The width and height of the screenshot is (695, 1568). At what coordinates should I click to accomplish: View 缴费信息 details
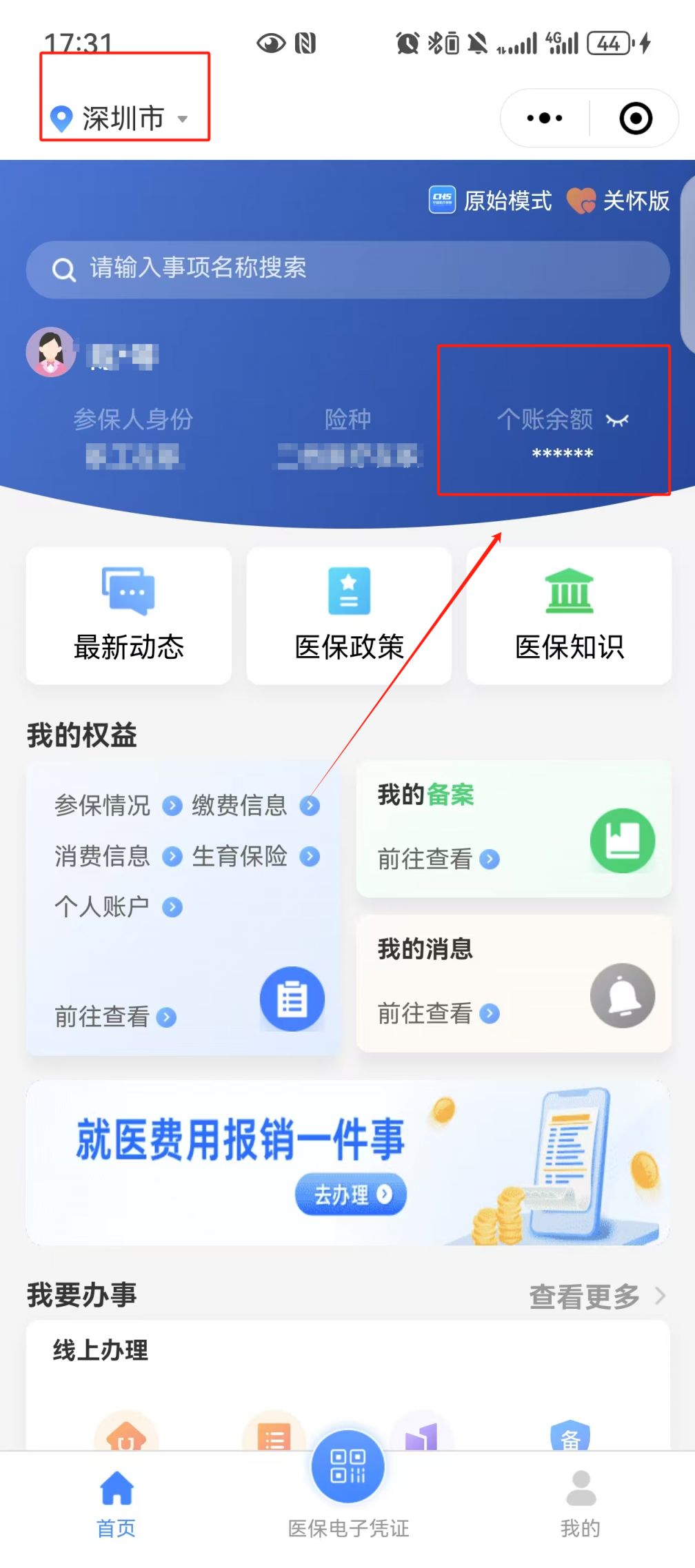[254, 805]
